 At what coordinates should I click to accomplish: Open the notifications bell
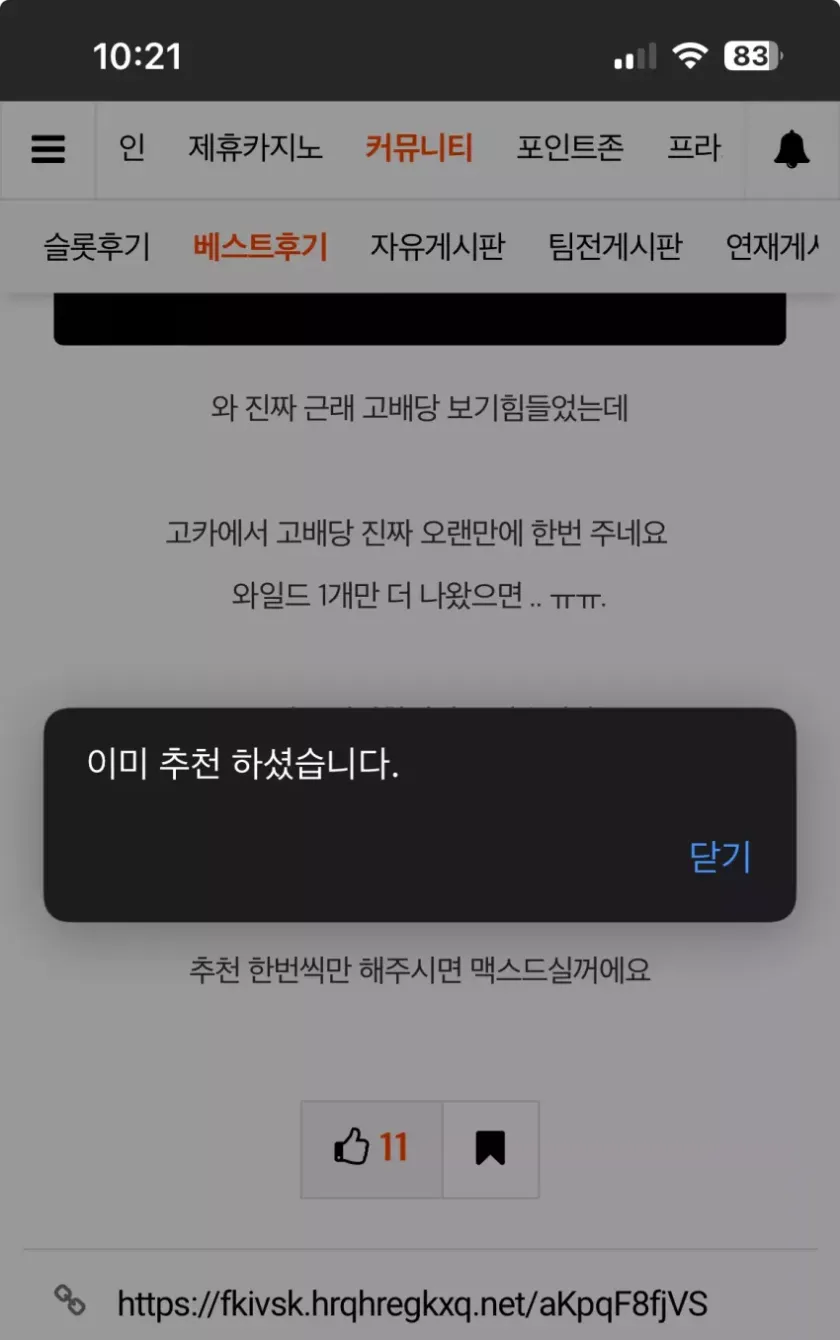[x=791, y=150]
